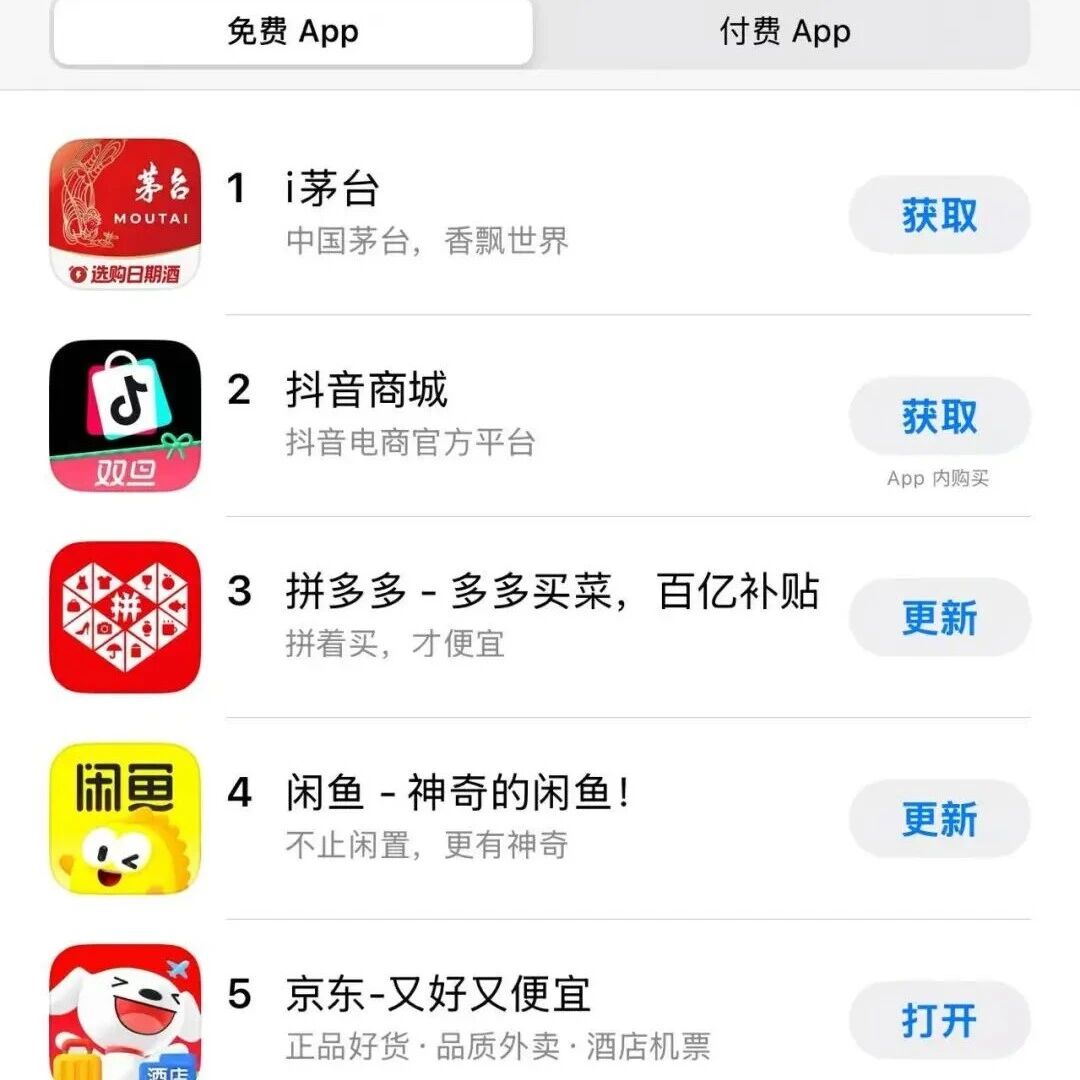Tap 更新 next to 闲鱼

939,820
